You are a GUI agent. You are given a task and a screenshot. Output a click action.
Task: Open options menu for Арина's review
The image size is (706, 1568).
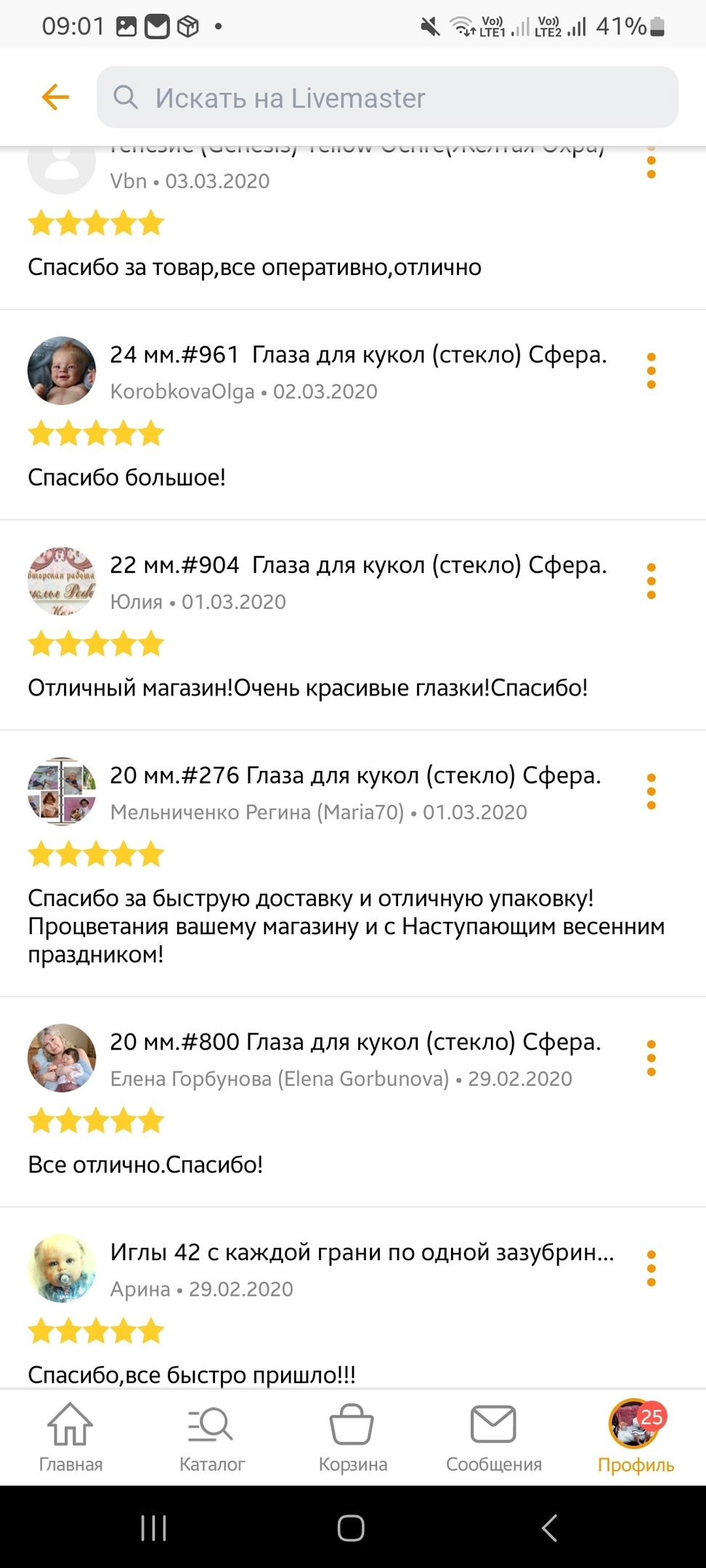click(651, 1268)
